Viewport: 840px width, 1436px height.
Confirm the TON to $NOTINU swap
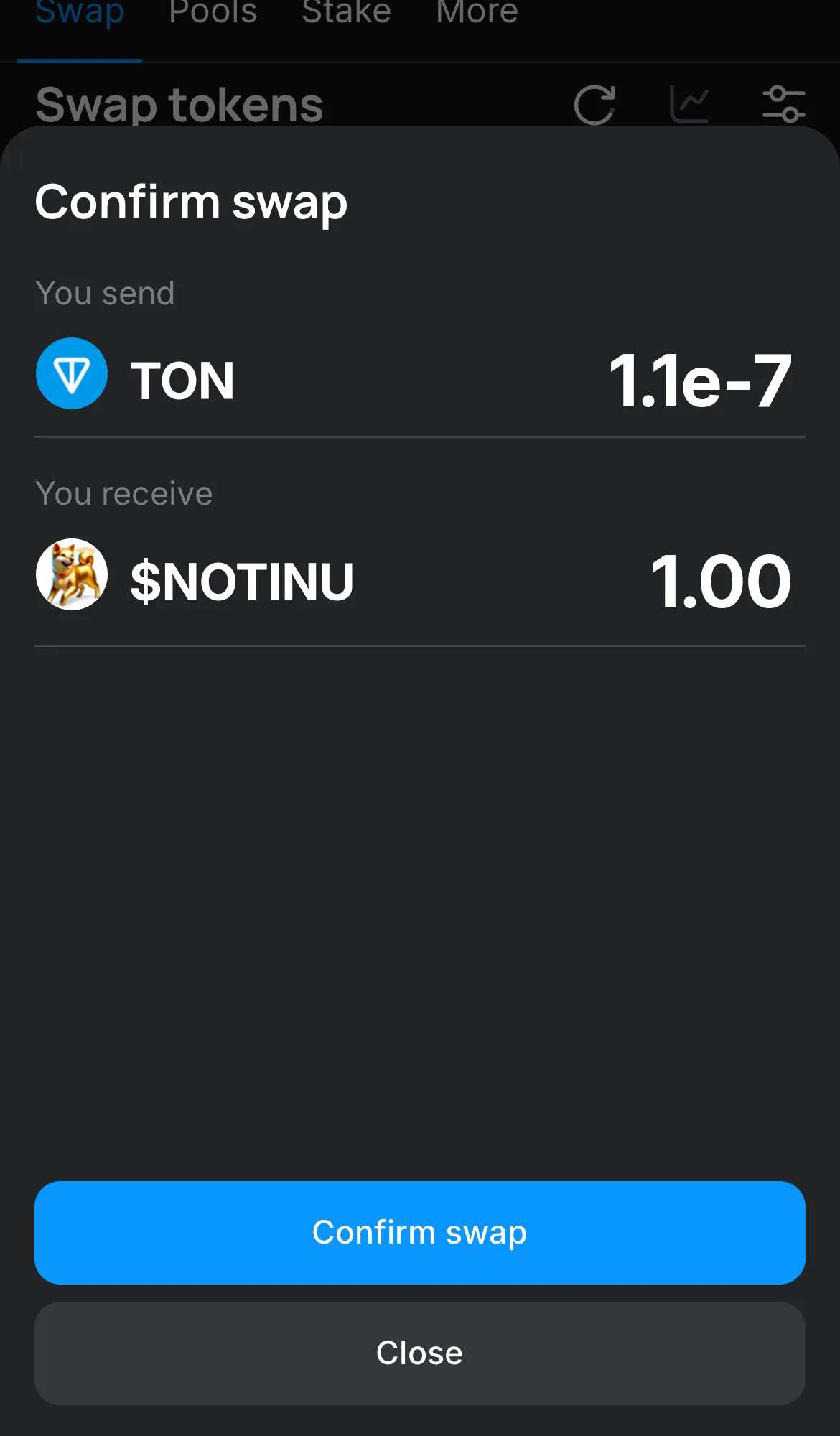[419, 1232]
